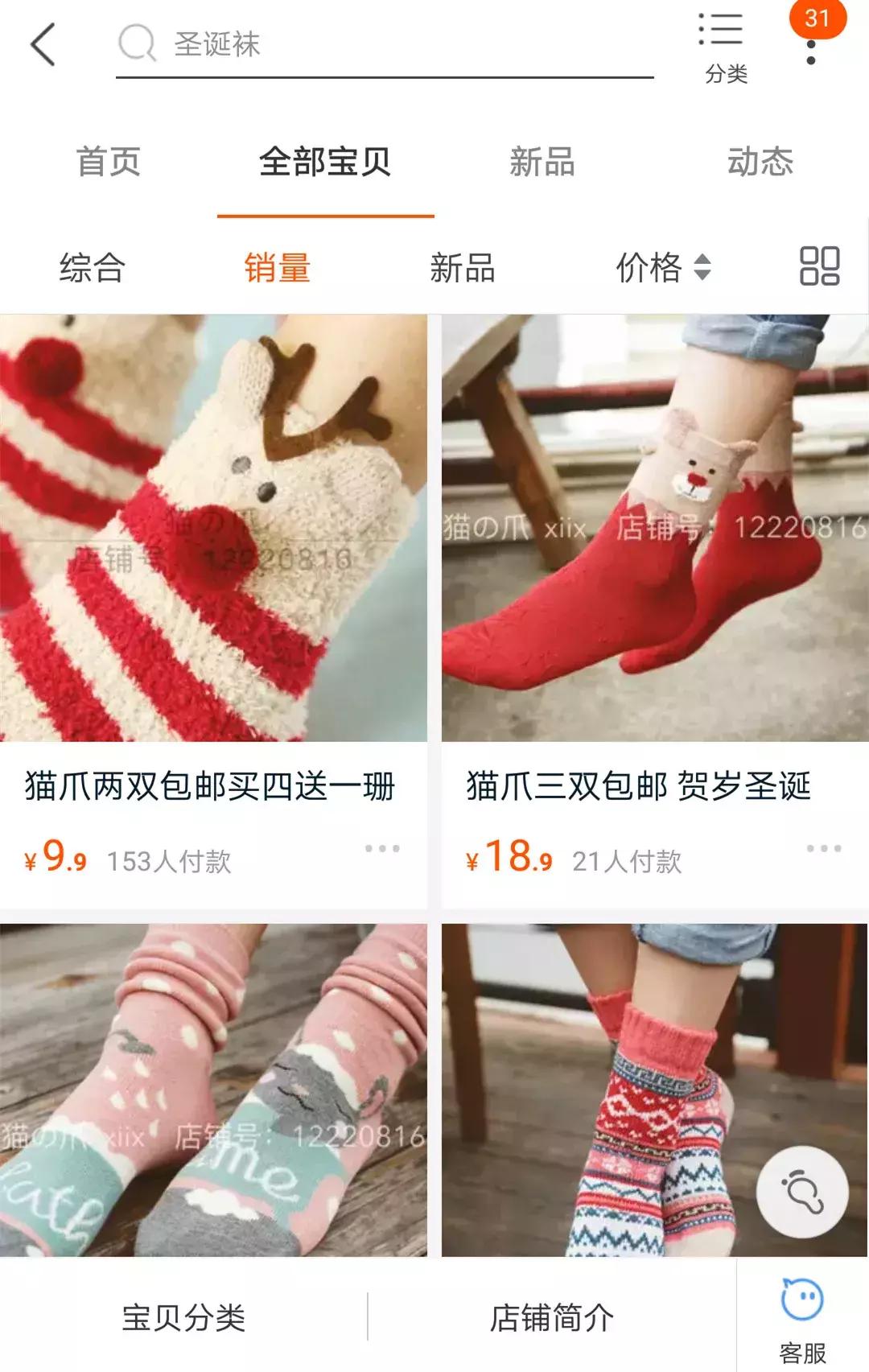
Task: Switch to the 首页 tab
Action: [x=109, y=162]
